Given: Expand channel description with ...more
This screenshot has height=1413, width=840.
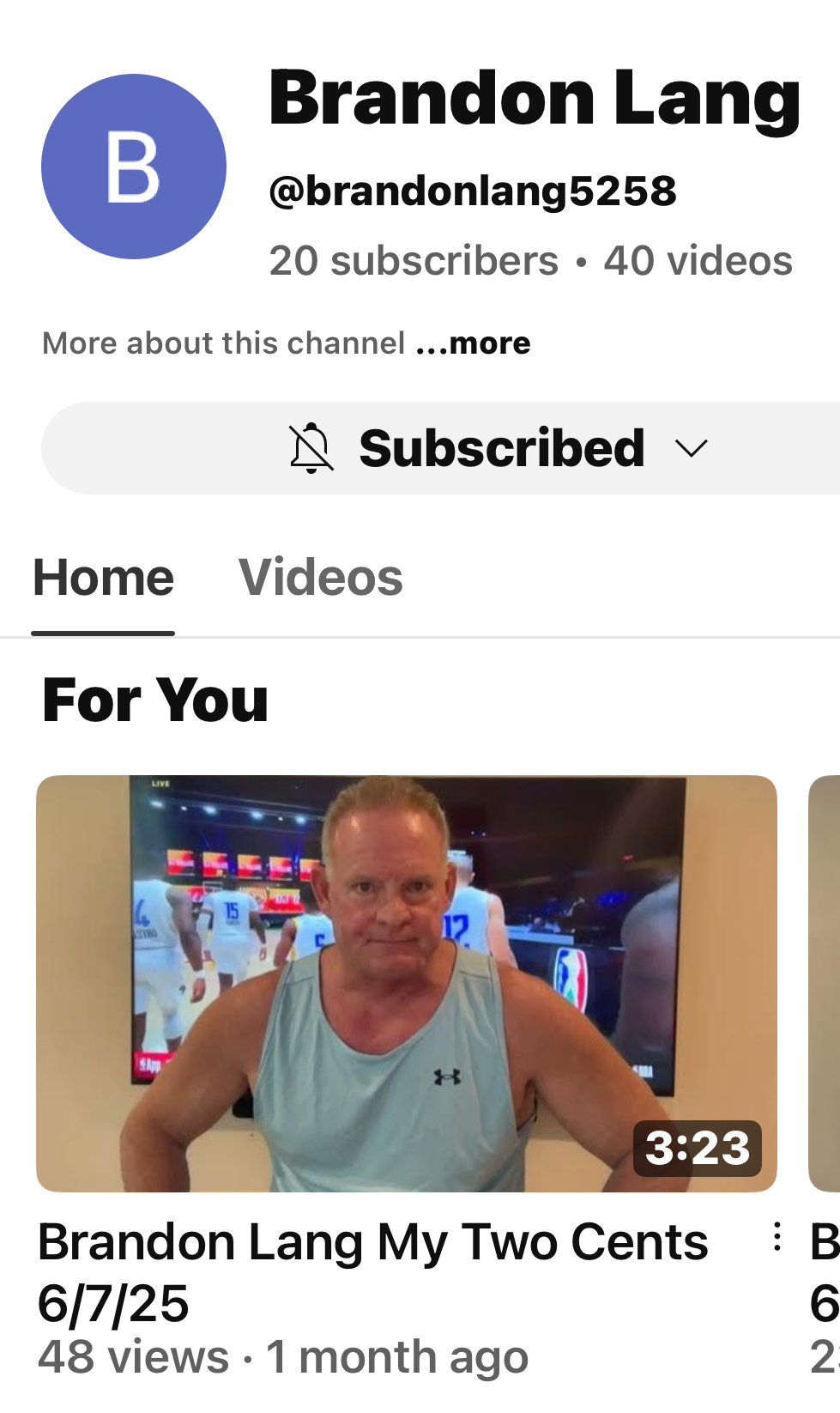Looking at the screenshot, I should click(x=474, y=343).
